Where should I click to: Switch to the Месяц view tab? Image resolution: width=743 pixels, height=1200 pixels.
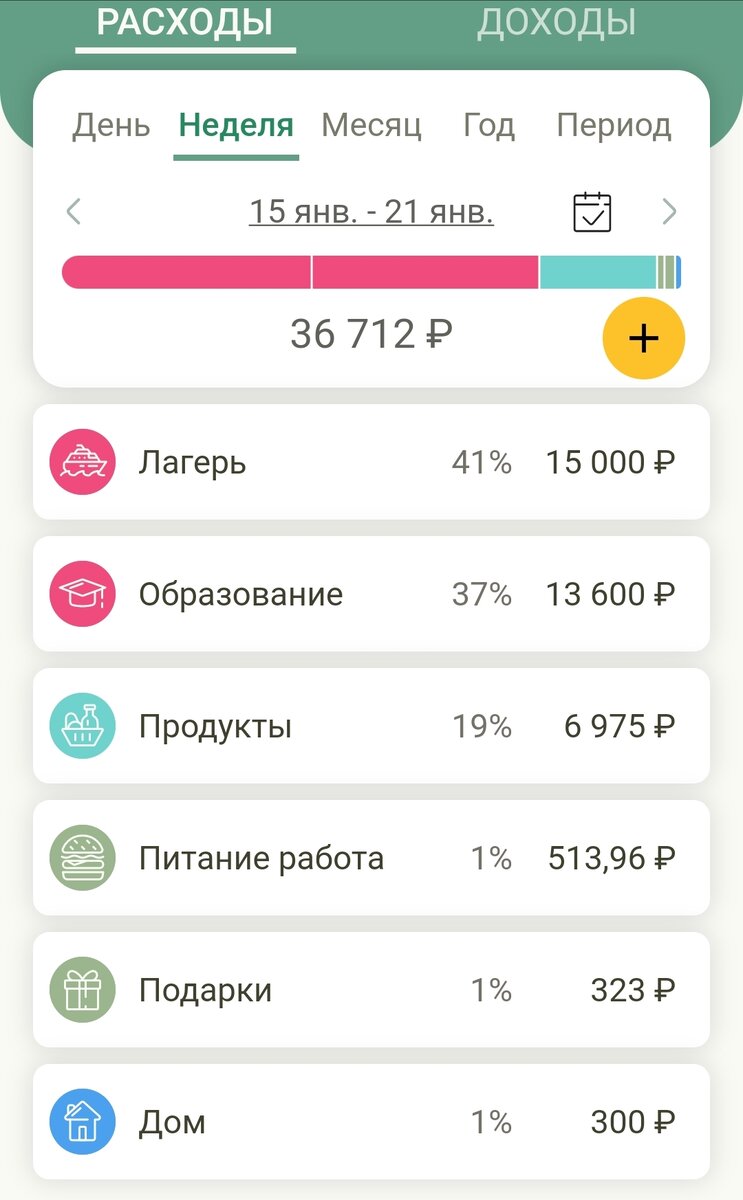coord(371,125)
